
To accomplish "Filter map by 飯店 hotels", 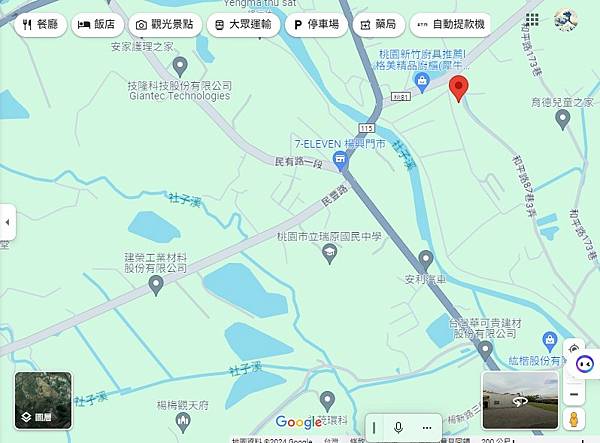I will tap(97, 24).
